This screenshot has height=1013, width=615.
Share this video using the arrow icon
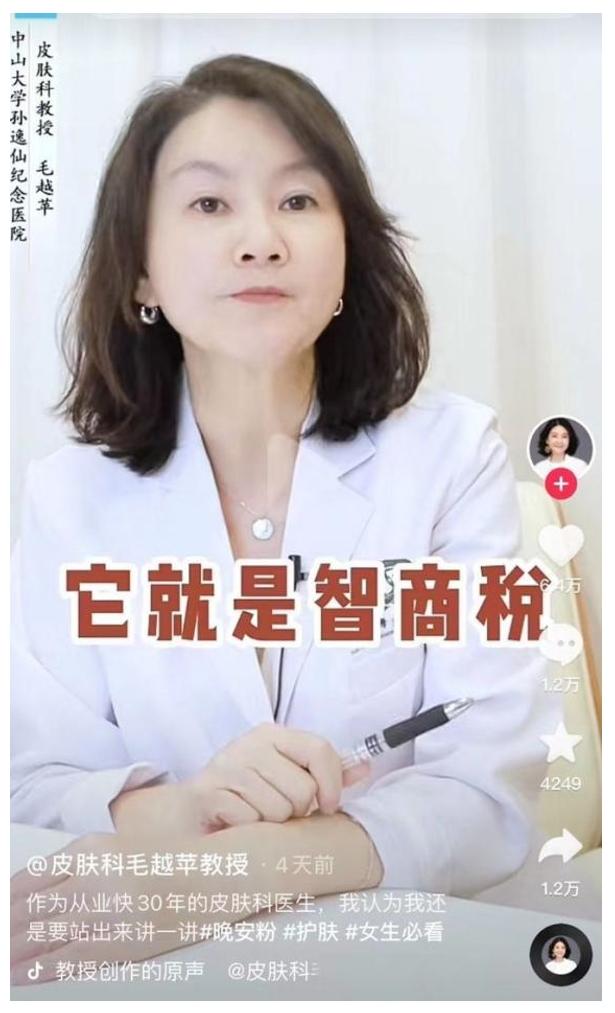coord(560,848)
